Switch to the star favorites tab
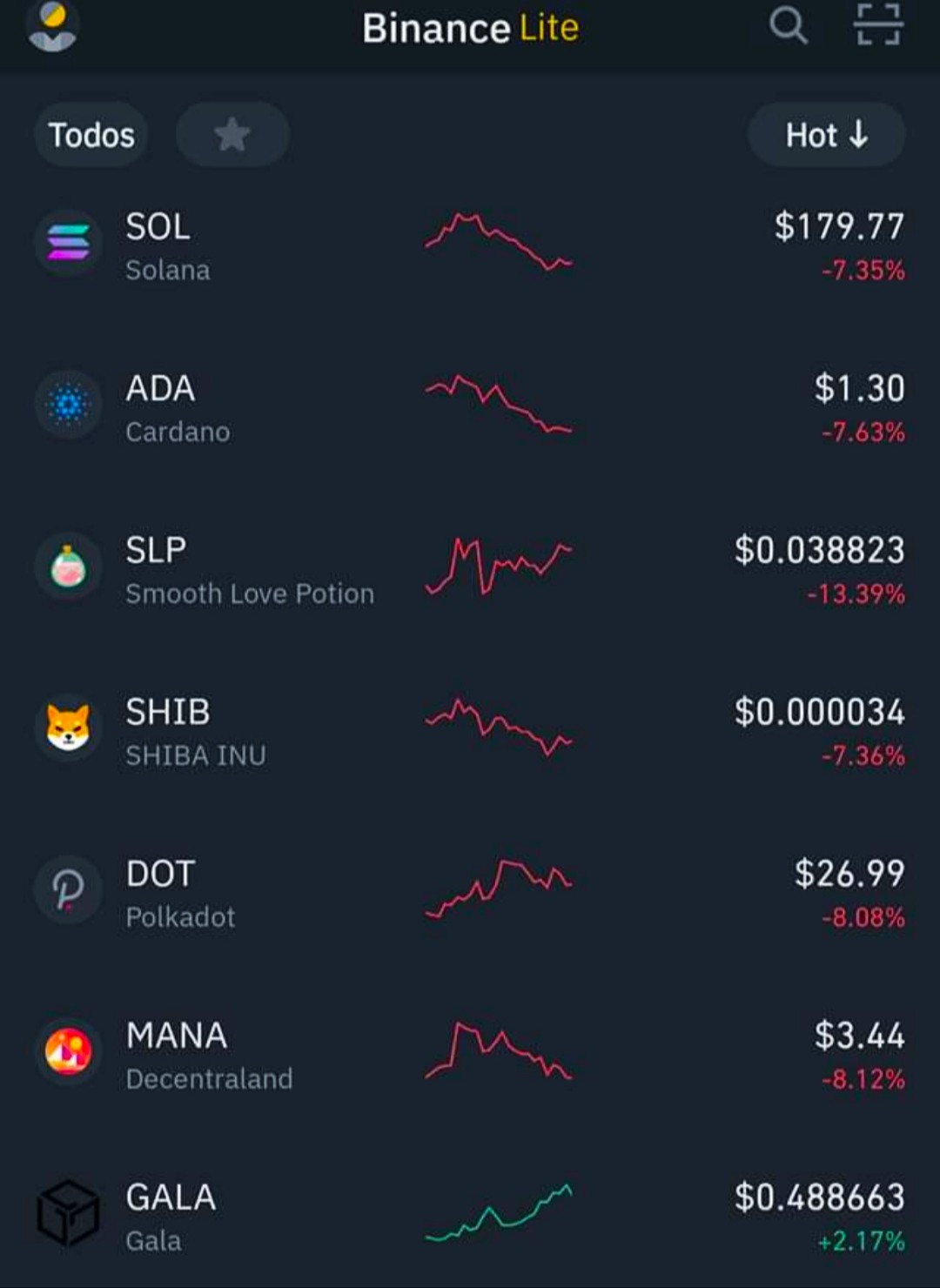This screenshot has height=1288, width=940. coord(232,135)
